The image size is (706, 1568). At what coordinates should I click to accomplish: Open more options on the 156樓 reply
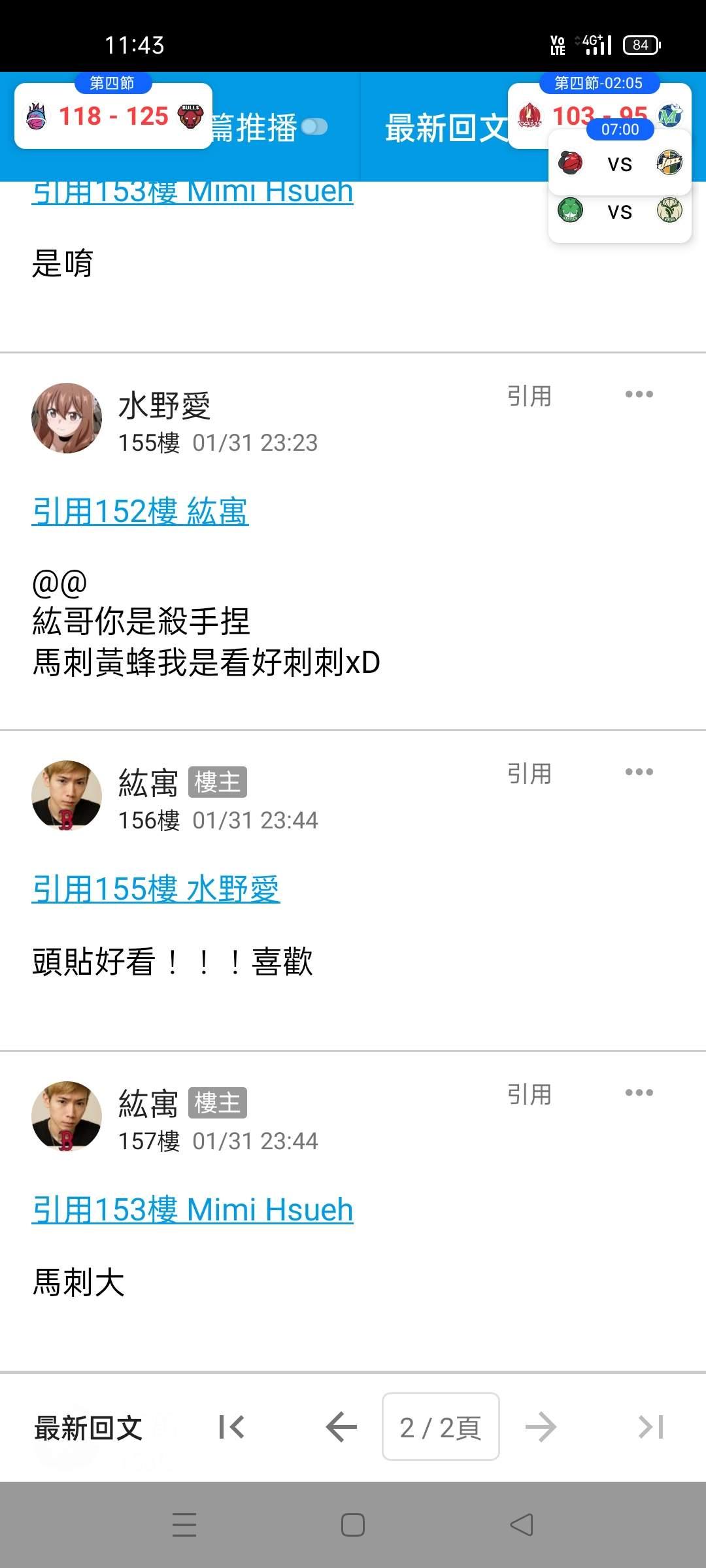[639, 772]
